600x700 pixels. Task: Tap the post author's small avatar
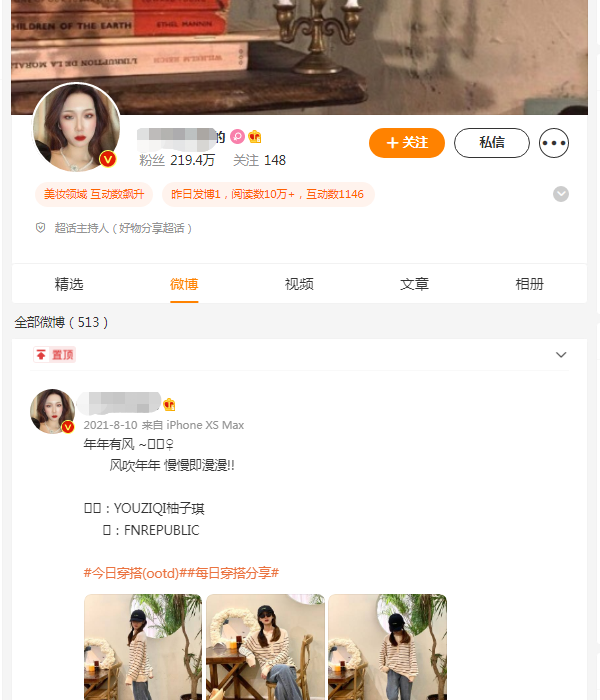[53, 411]
